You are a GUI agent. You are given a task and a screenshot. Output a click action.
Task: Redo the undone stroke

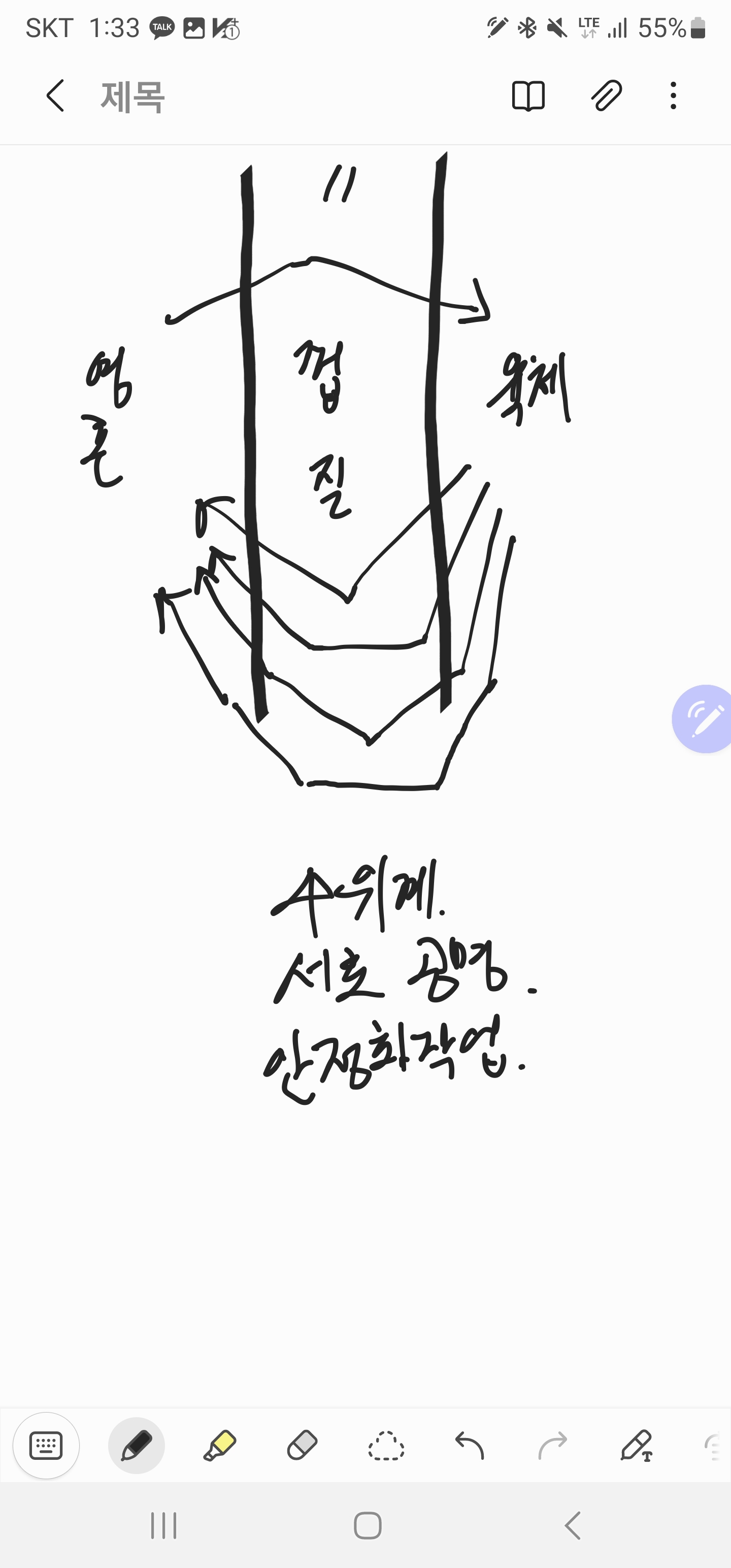pyautogui.click(x=553, y=1446)
